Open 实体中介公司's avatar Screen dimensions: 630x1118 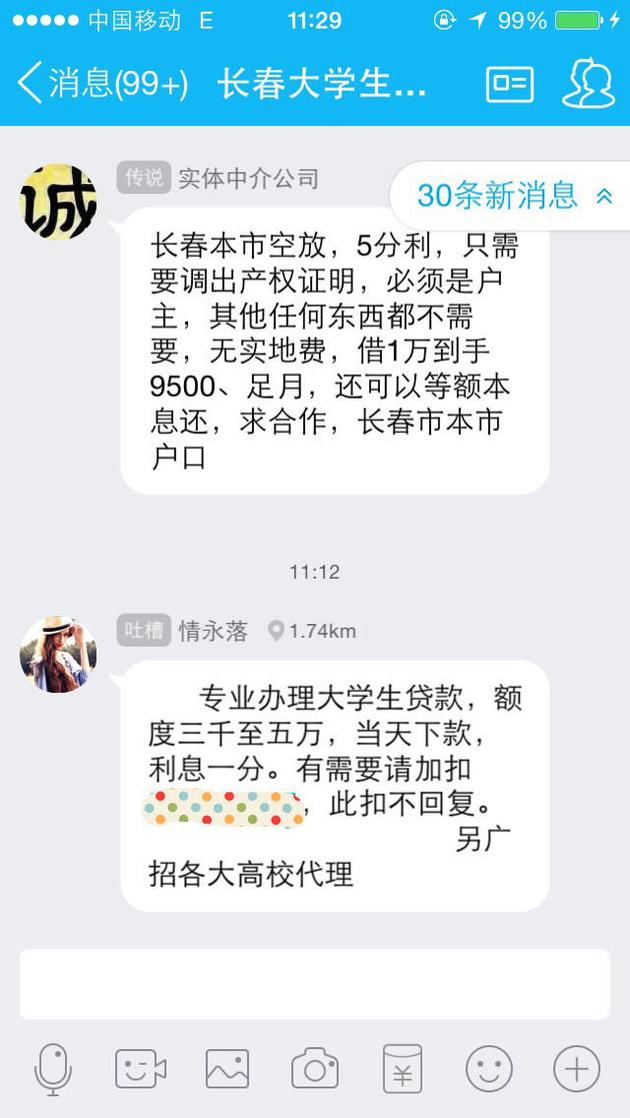coord(58,202)
